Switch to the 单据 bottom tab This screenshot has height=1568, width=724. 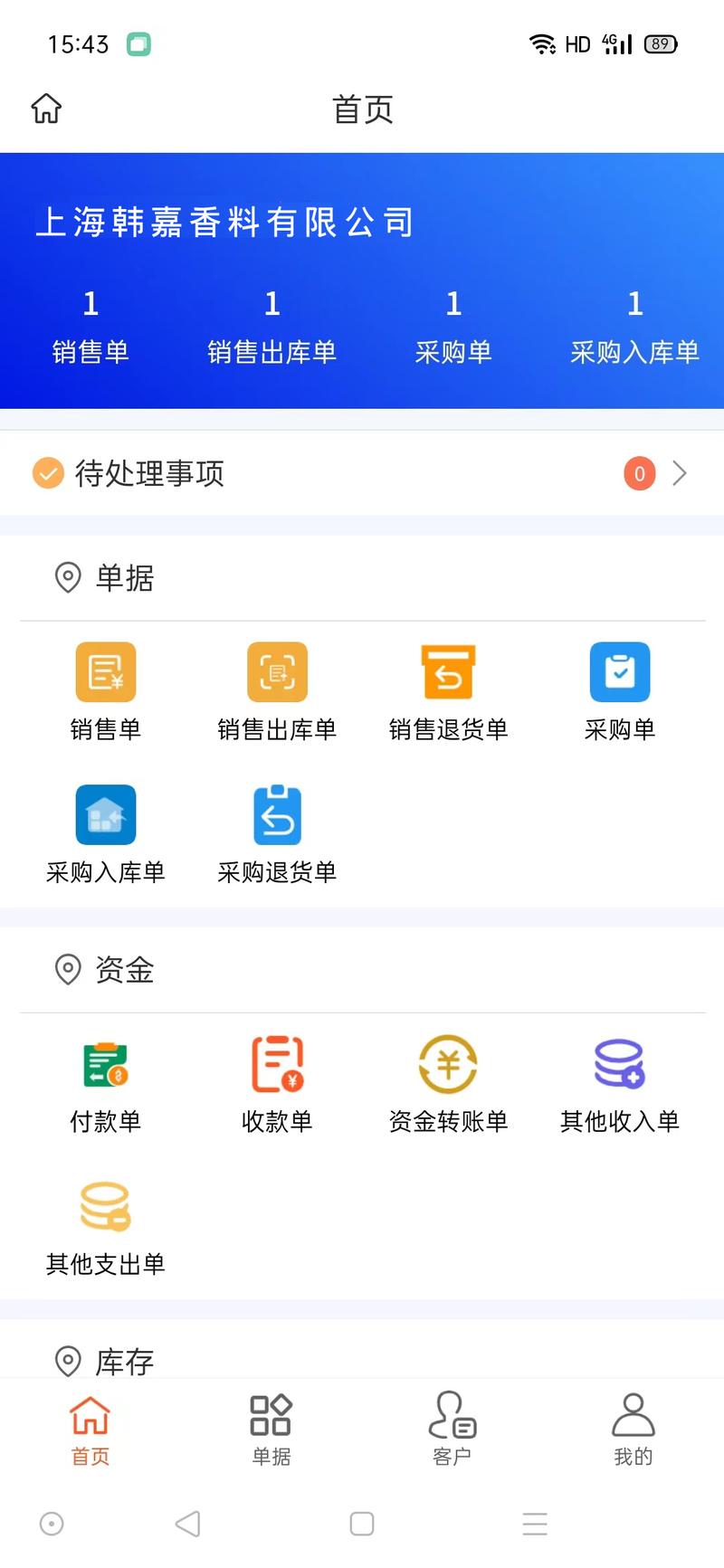point(271,1430)
